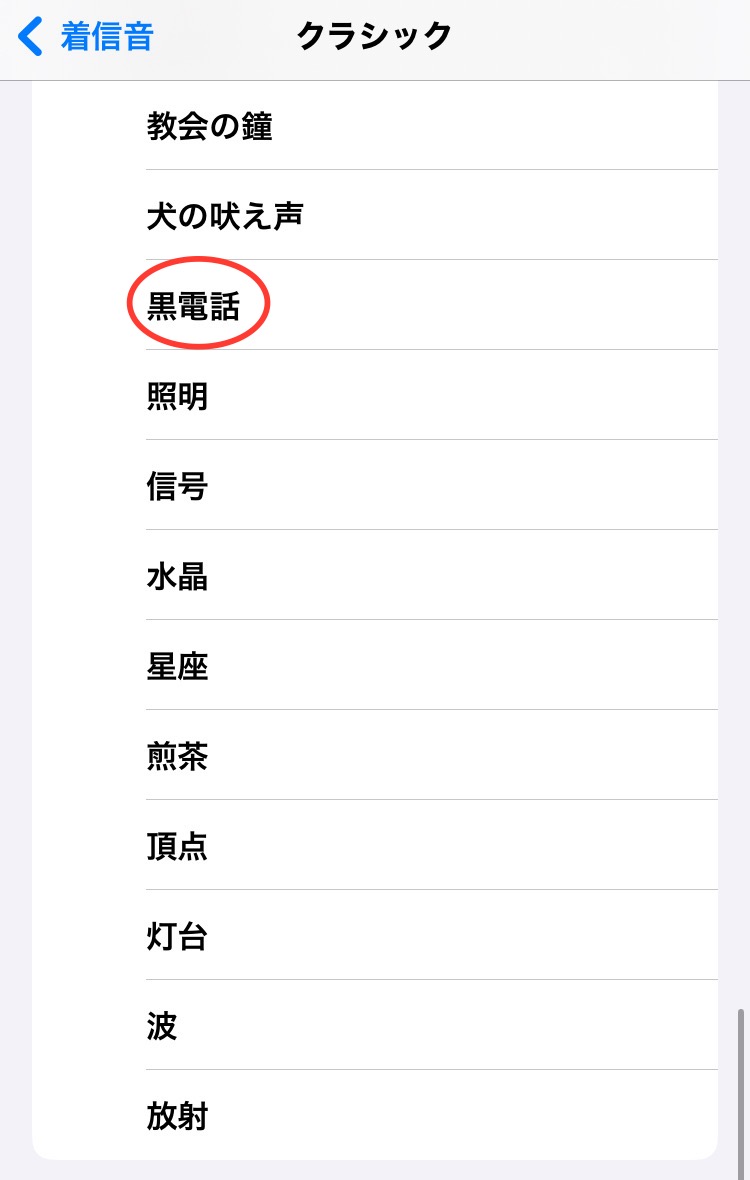Screen dimensions: 750x1180
Task: Select 水晶 from the list
Action: pyautogui.click(x=178, y=576)
